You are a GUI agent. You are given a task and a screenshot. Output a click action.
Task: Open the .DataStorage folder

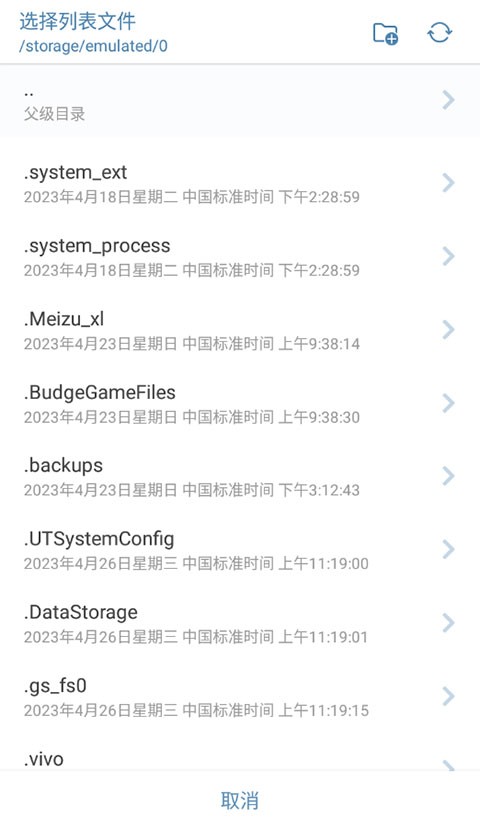240,623
